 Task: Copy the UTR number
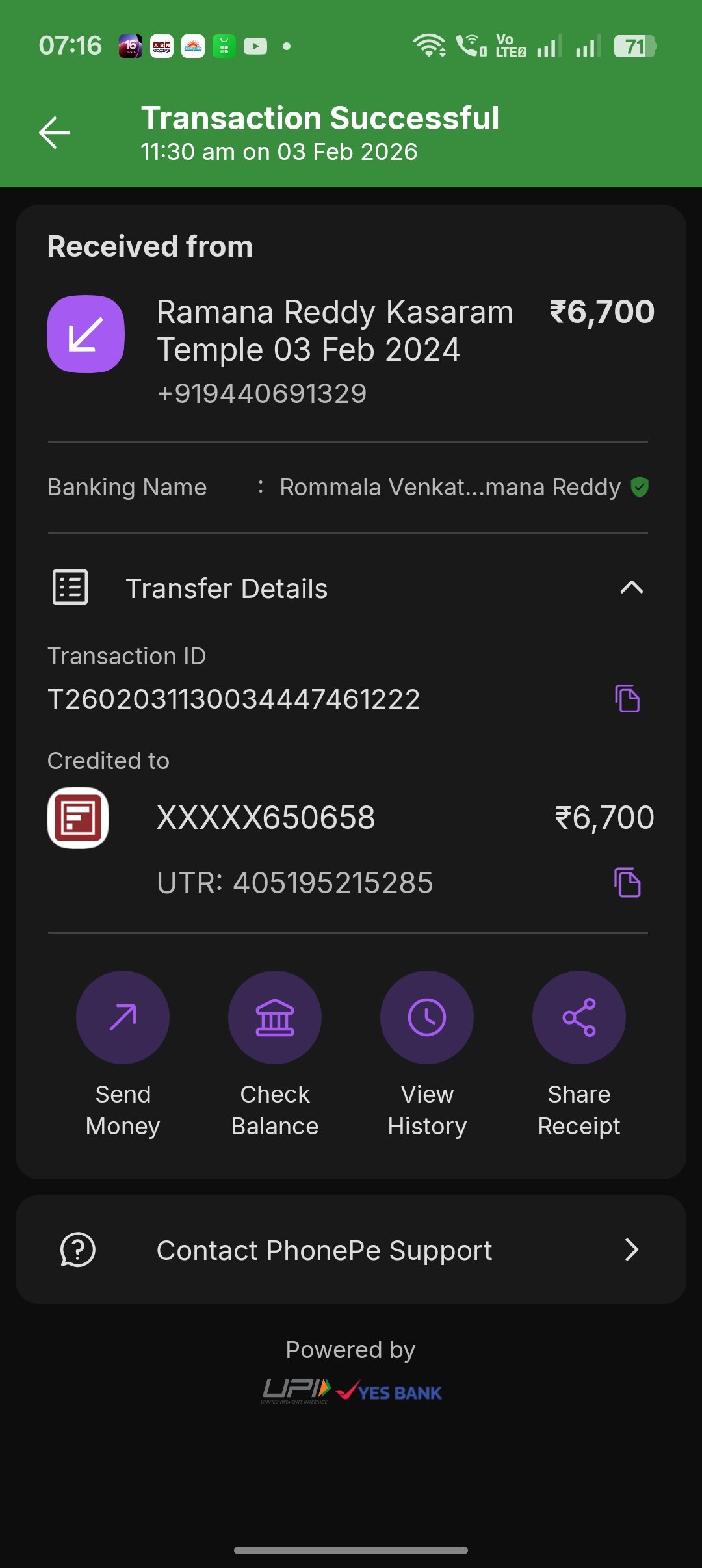pyautogui.click(x=628, y=882)
